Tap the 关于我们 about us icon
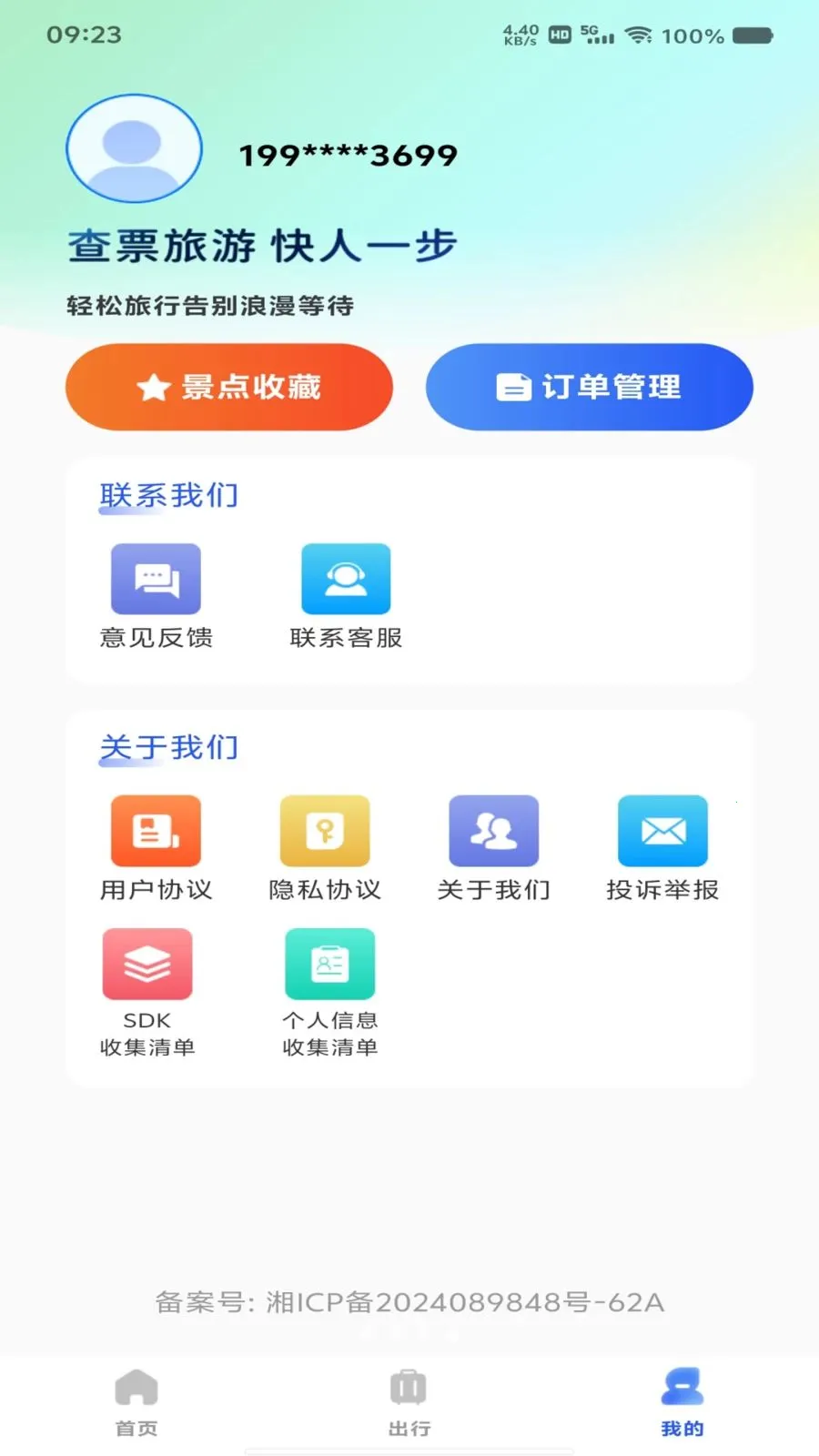This screenshot has height=1456, width=819. [494, 830]
